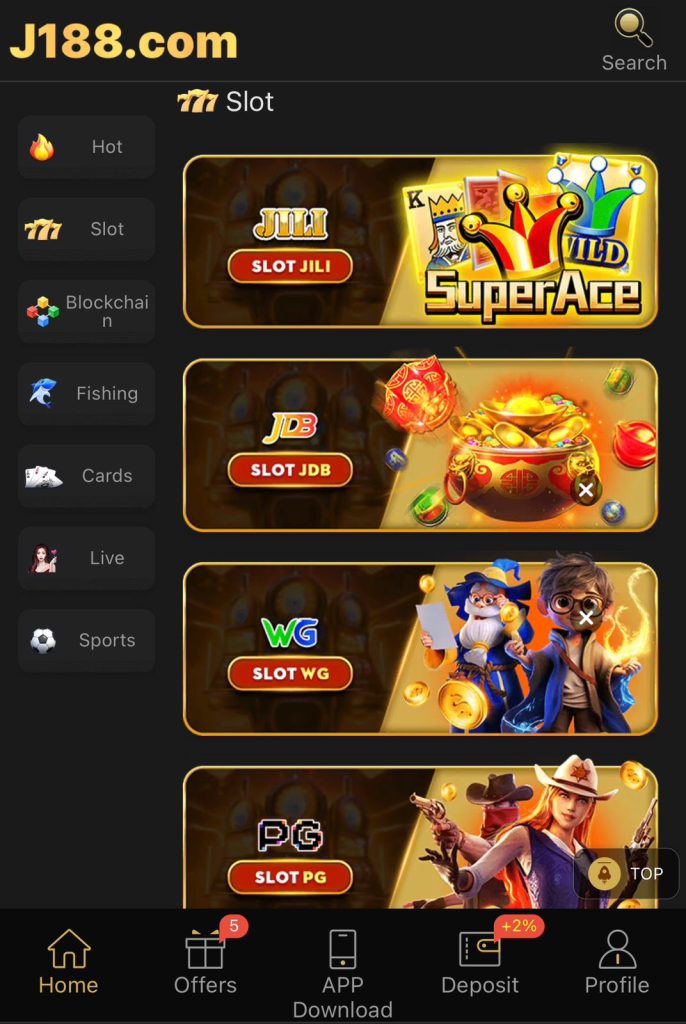This screenshot has height=1024, width=686.
Task: Switch to the Live category
Action: point(87,558)
